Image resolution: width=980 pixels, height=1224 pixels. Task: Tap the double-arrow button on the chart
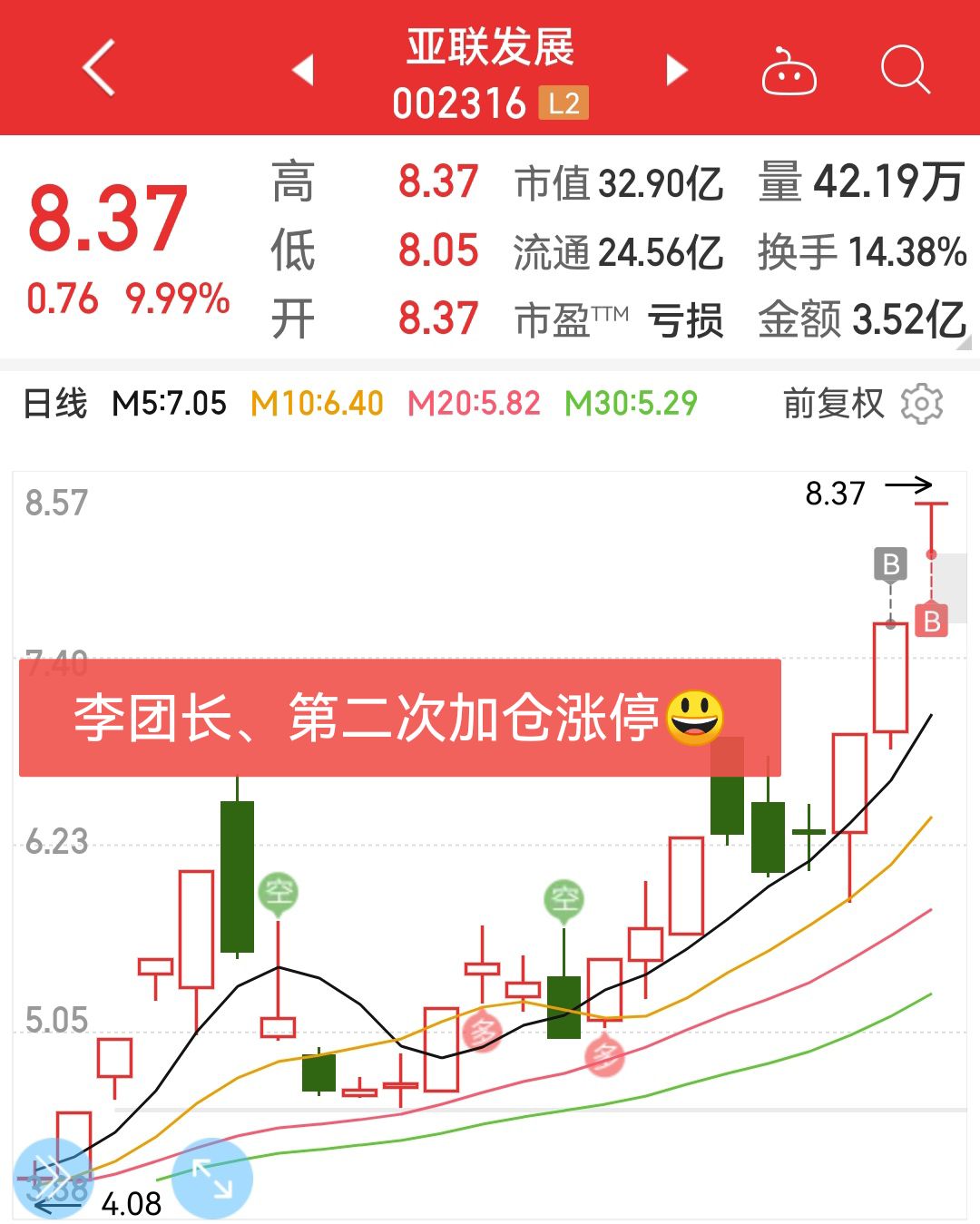tap(53, 1178)
